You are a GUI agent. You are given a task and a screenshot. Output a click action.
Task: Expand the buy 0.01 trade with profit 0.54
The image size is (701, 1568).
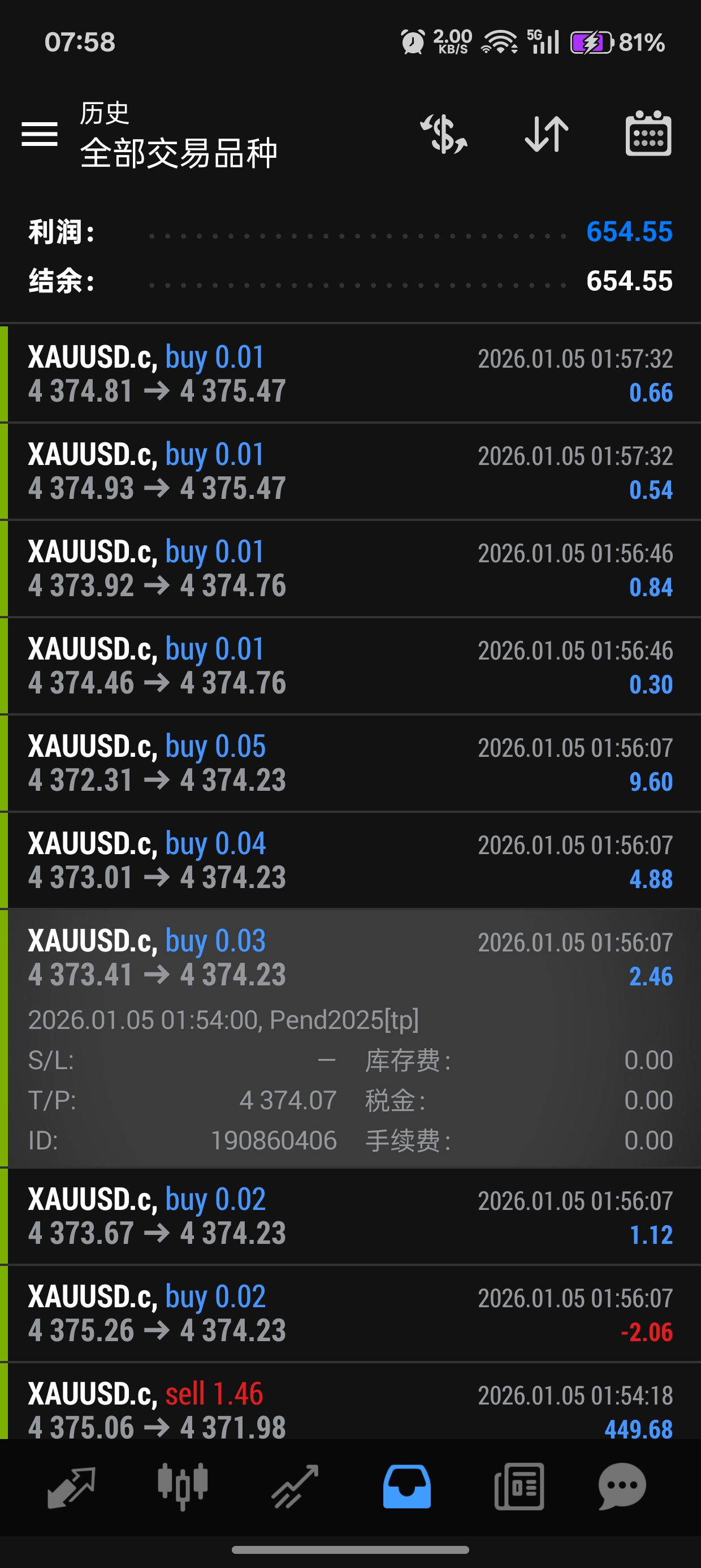350,471
